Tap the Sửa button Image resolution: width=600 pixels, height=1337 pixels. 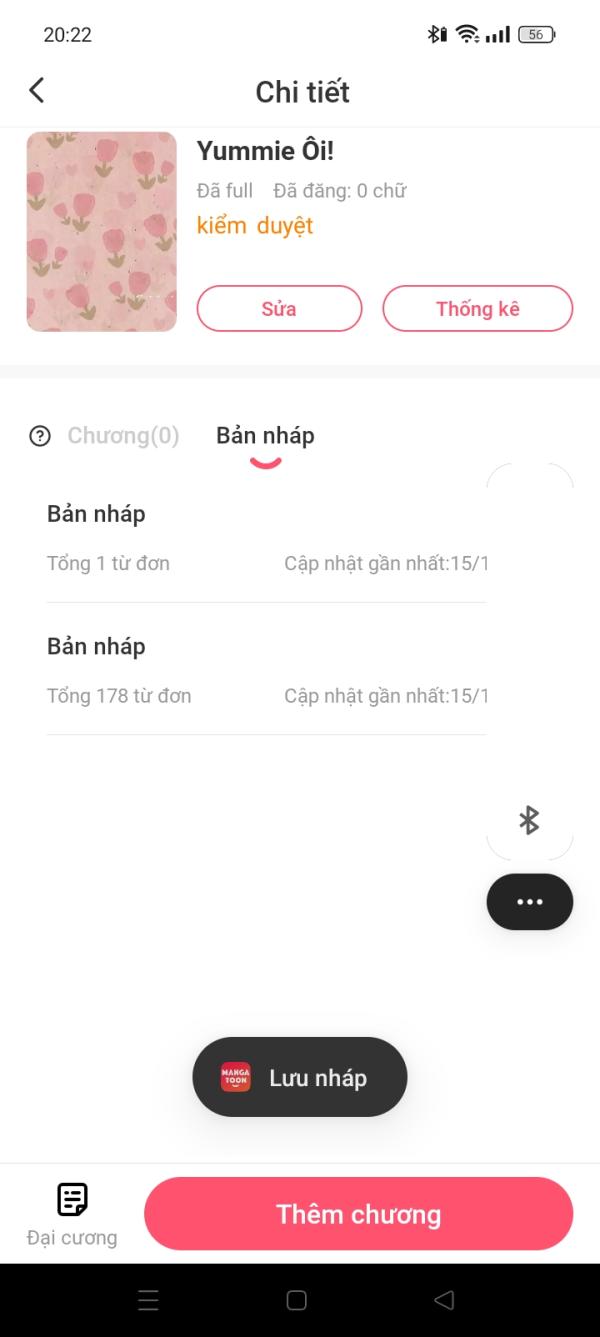[x=279, y=308]
